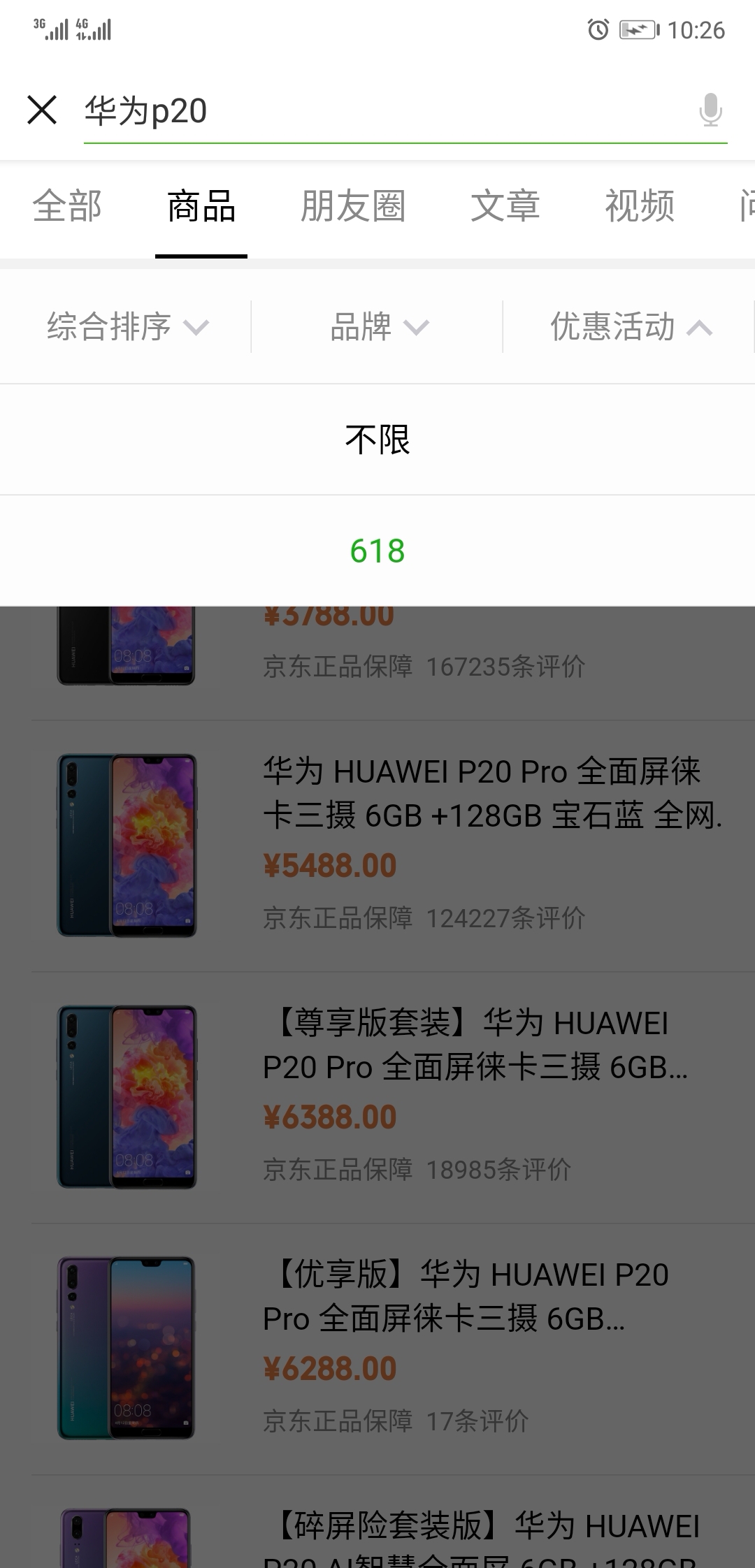
Task: Switch to the 视频 tab
Action: point(640,207)
